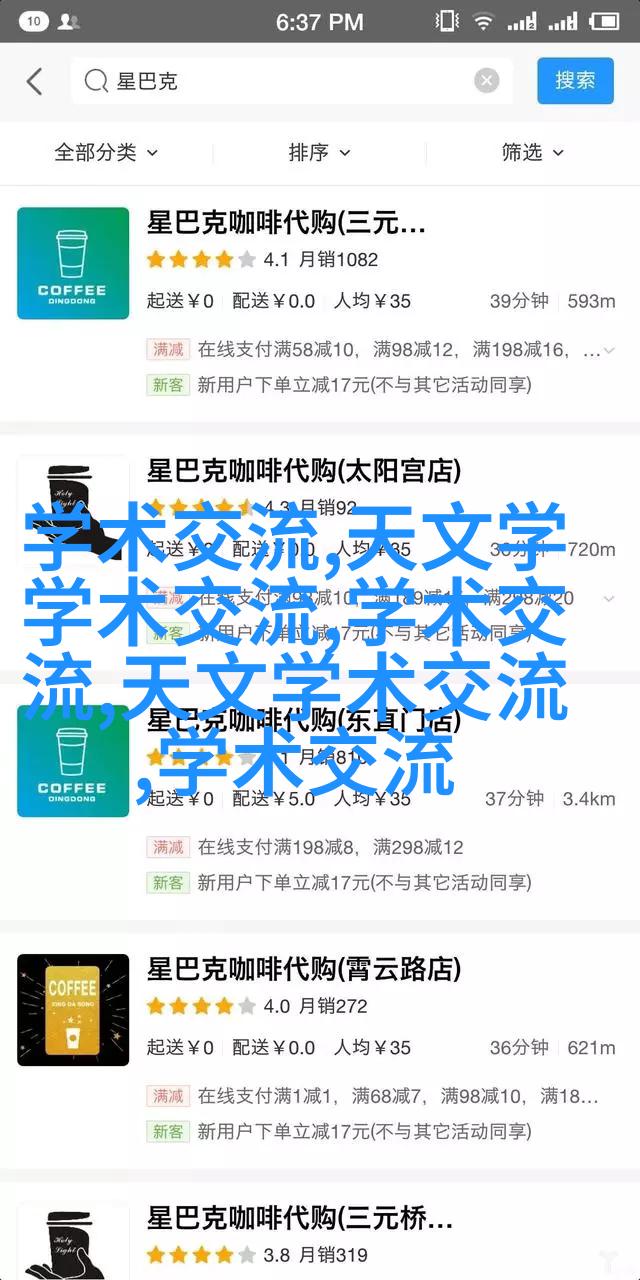Tap the 搜索 button
This screenshot has width=640, height=1280.
[575, 81]
